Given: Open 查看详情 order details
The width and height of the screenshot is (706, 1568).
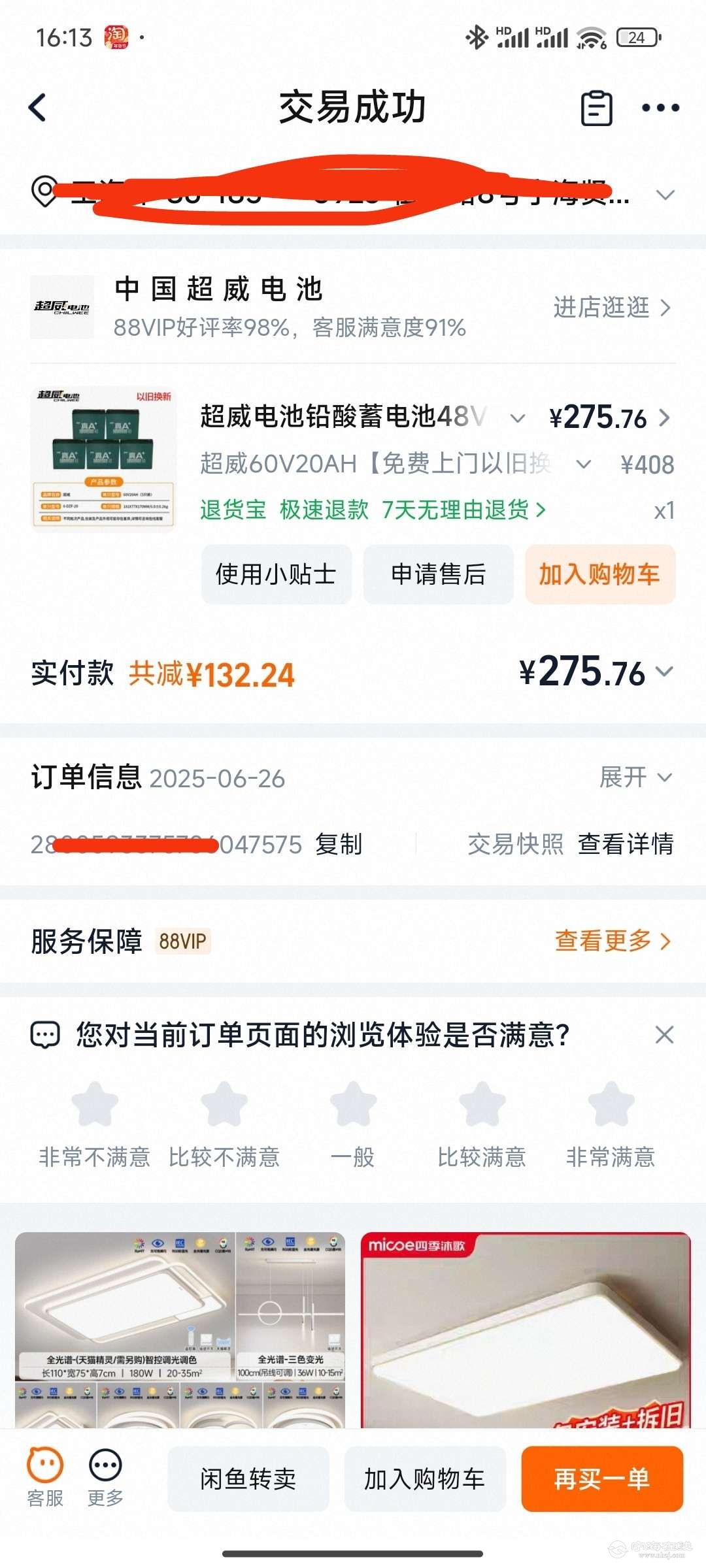Looking at the screenshot, I should point(625,844).
